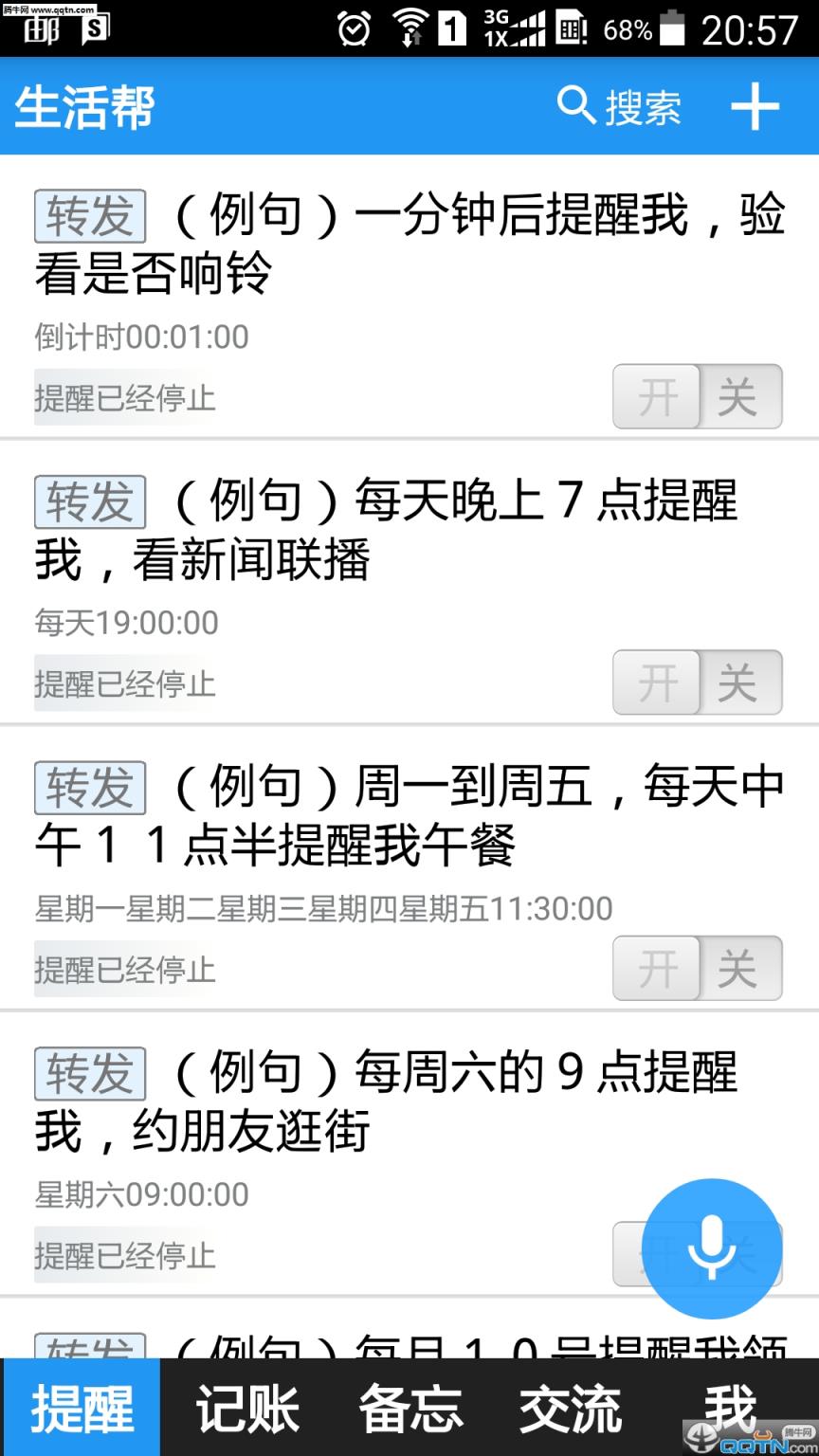819x1456 pixels.
Task: Tap 转发 on the one-minute countdown reminder
Action: pyautogui.click(x=90, y=216)
